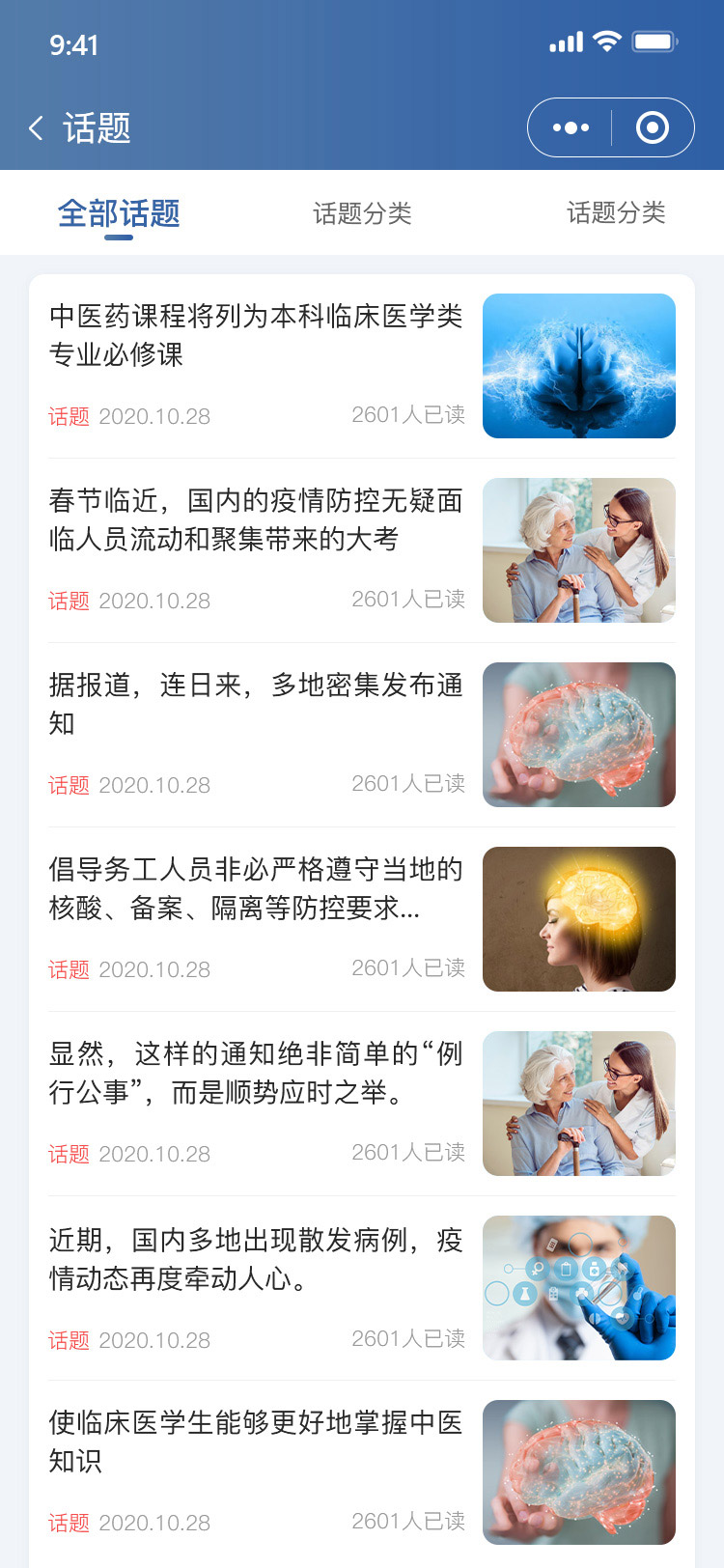Open the article 中医药课程将列为本科临床医学类专业必修课
The height and width of the screenshot is (1568, 724).
(362, 366)
